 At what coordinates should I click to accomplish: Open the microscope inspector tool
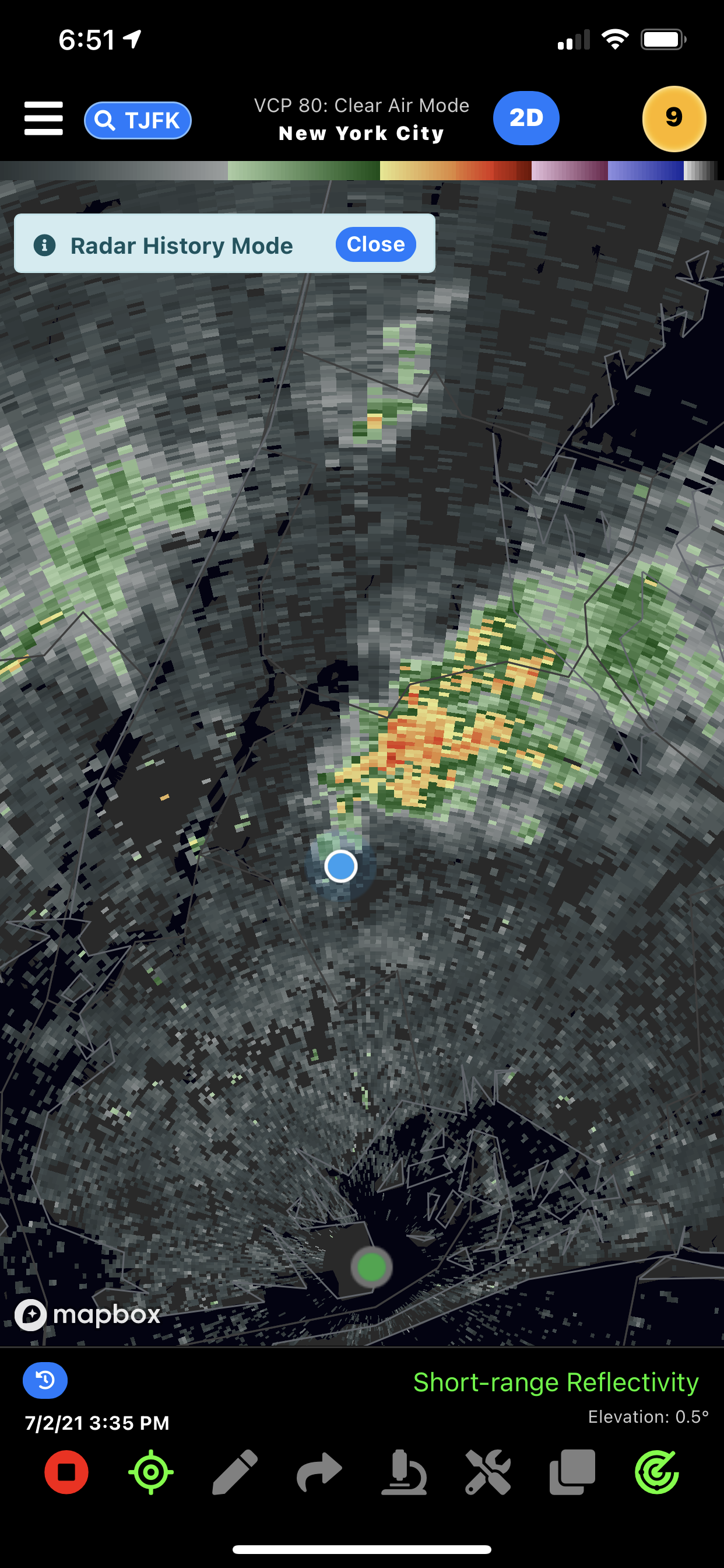pyautogui.click(x=403, y=1472)
